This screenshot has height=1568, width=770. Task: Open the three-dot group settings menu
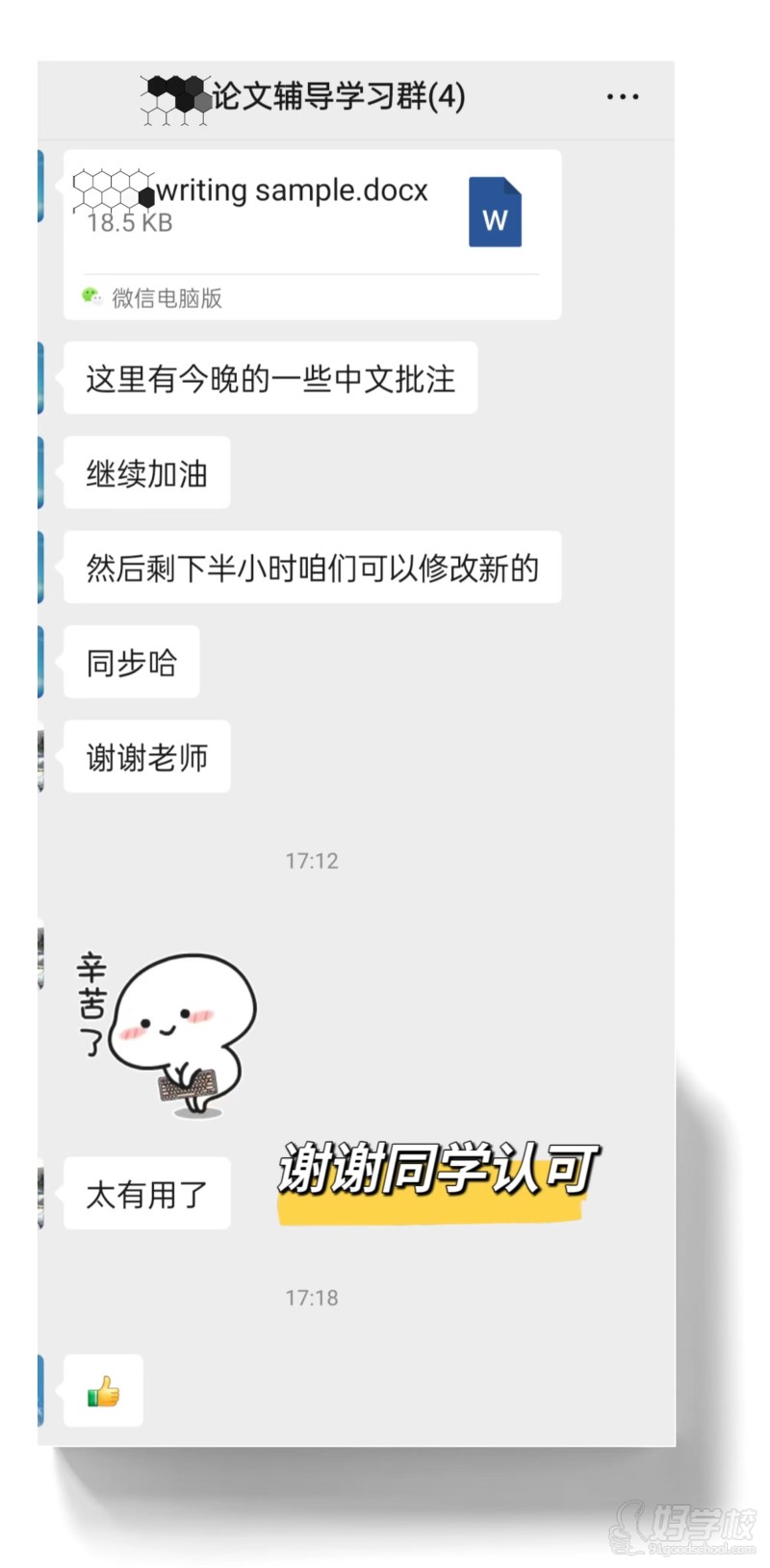coord(623,96)
